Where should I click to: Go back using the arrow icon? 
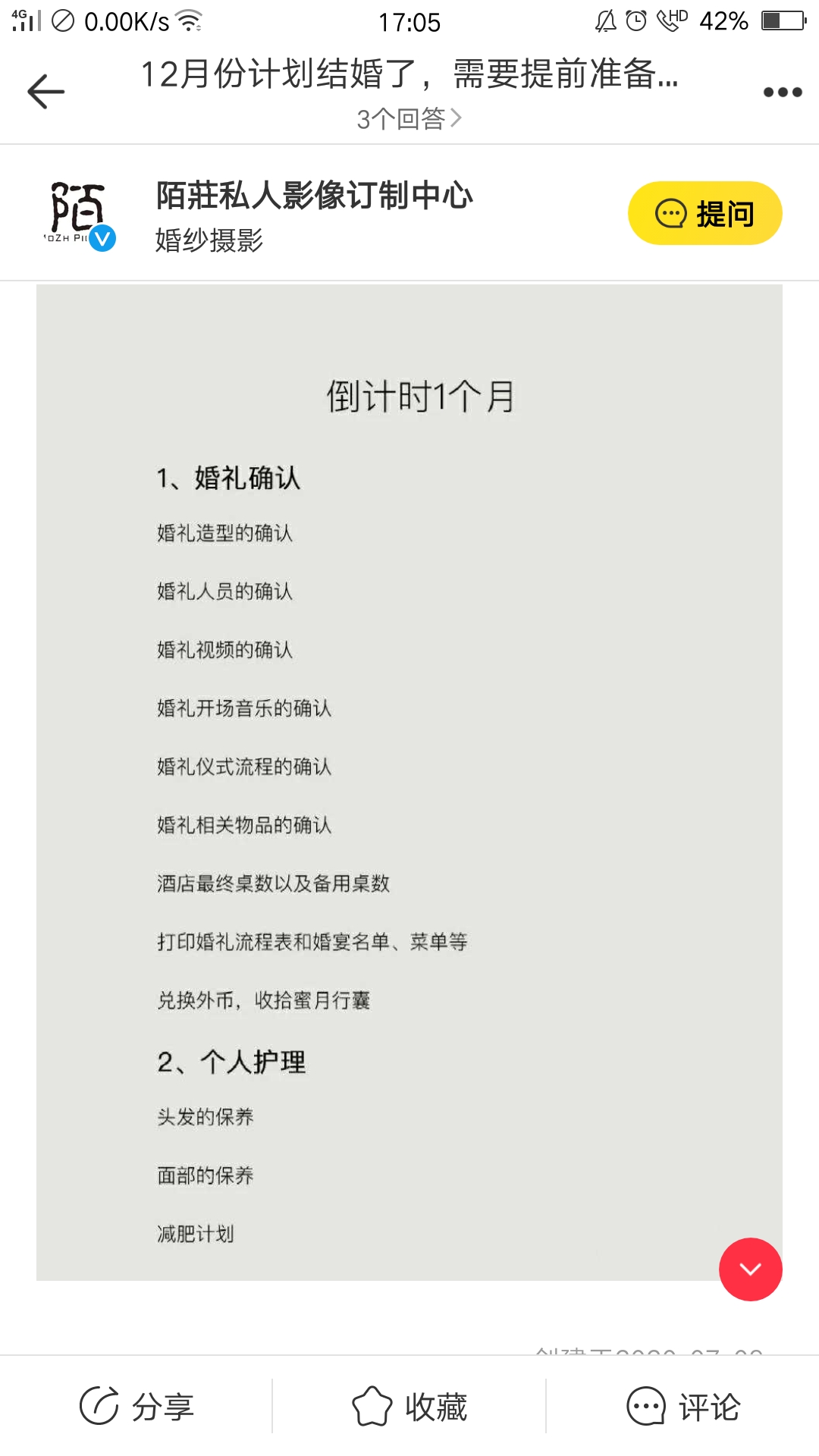click(46, 92)
